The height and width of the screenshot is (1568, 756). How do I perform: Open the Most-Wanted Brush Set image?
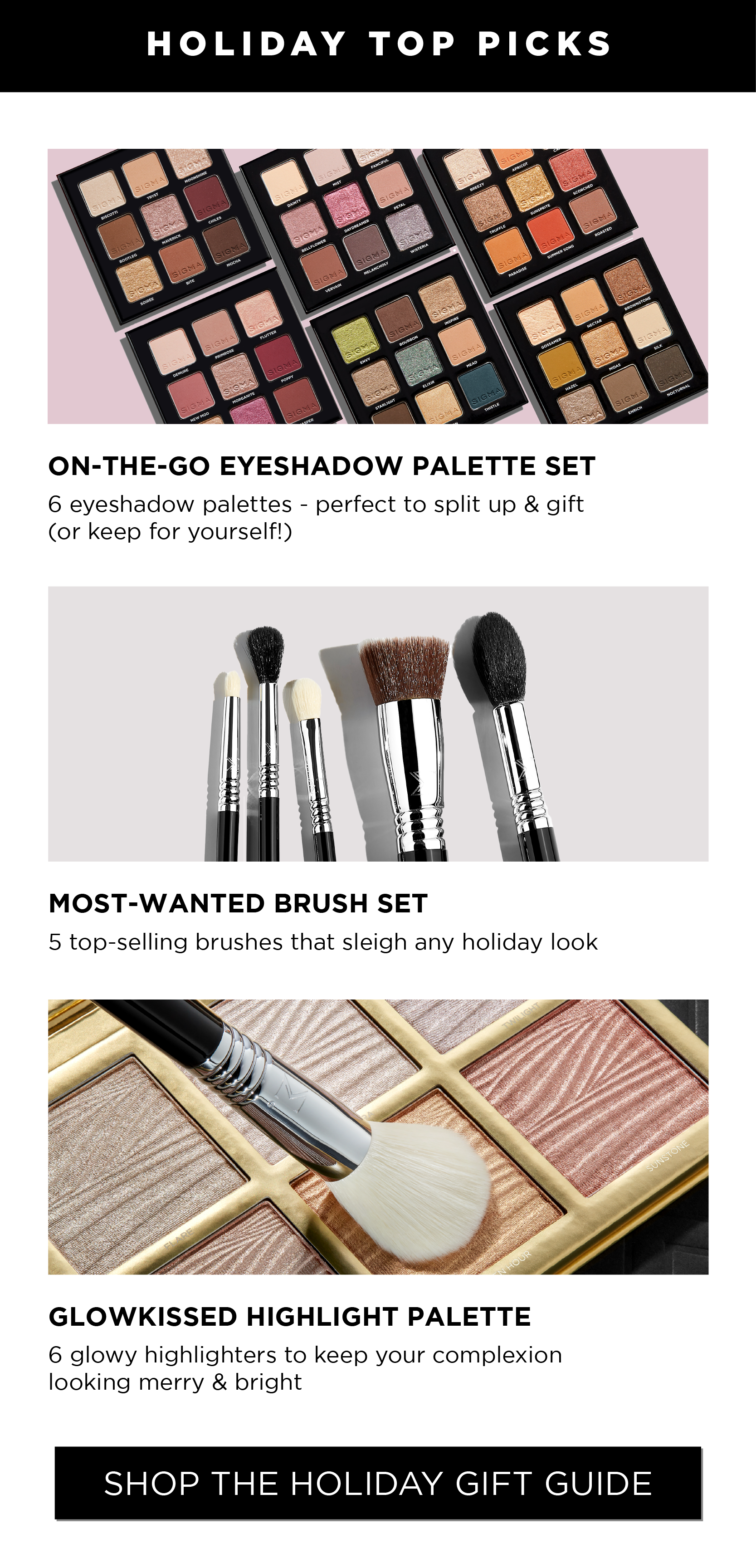(x=378, y=724)
